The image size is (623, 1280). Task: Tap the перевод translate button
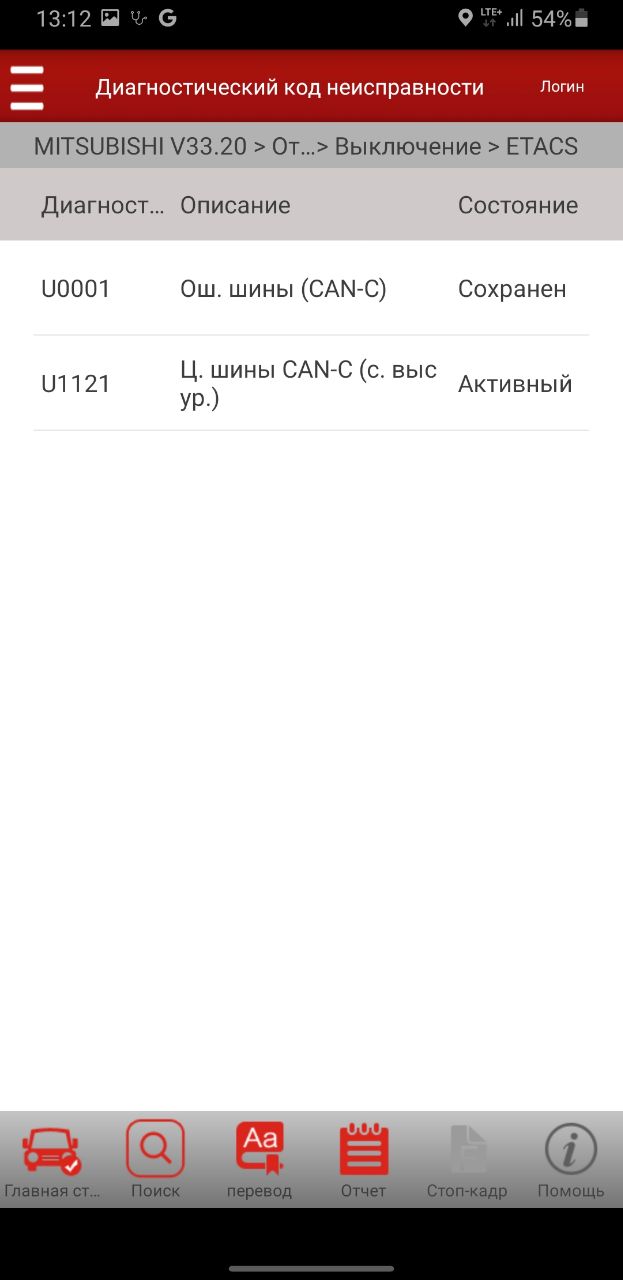(259, 1161)
